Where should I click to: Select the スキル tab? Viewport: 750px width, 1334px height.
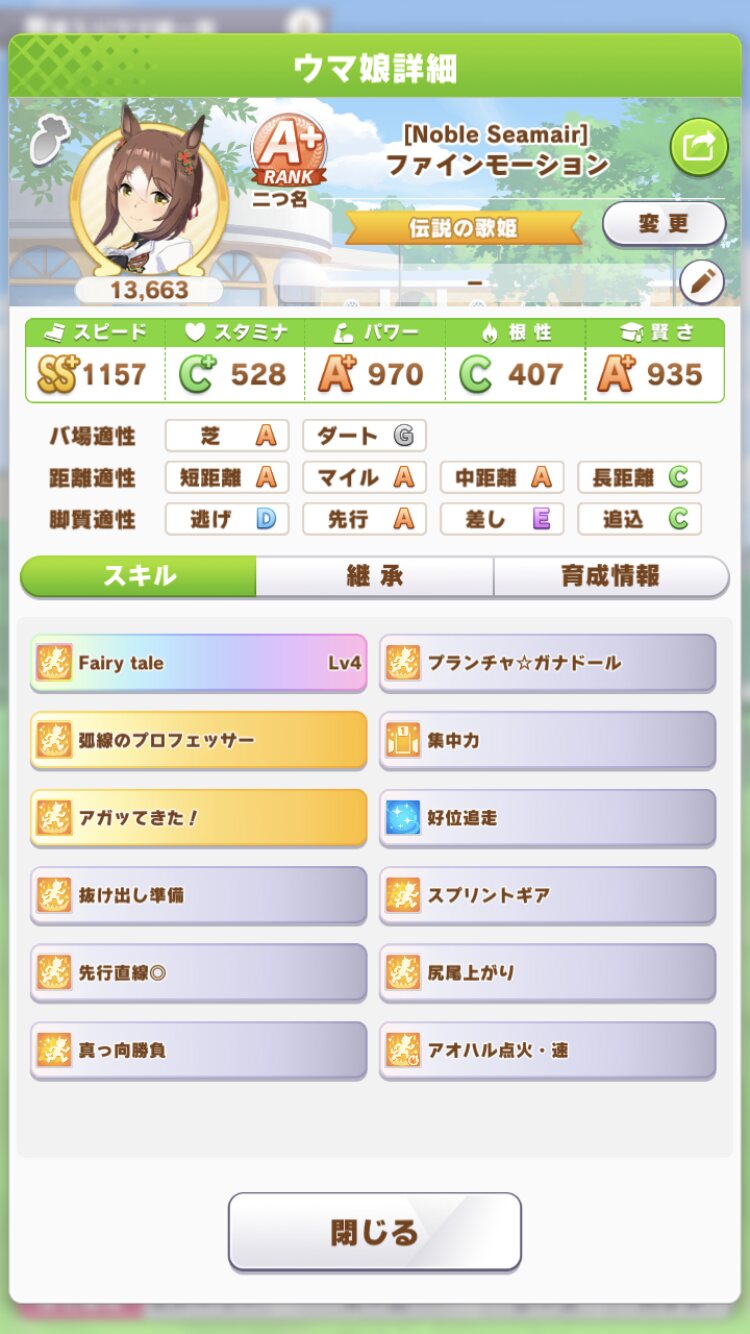coord(139,577)
